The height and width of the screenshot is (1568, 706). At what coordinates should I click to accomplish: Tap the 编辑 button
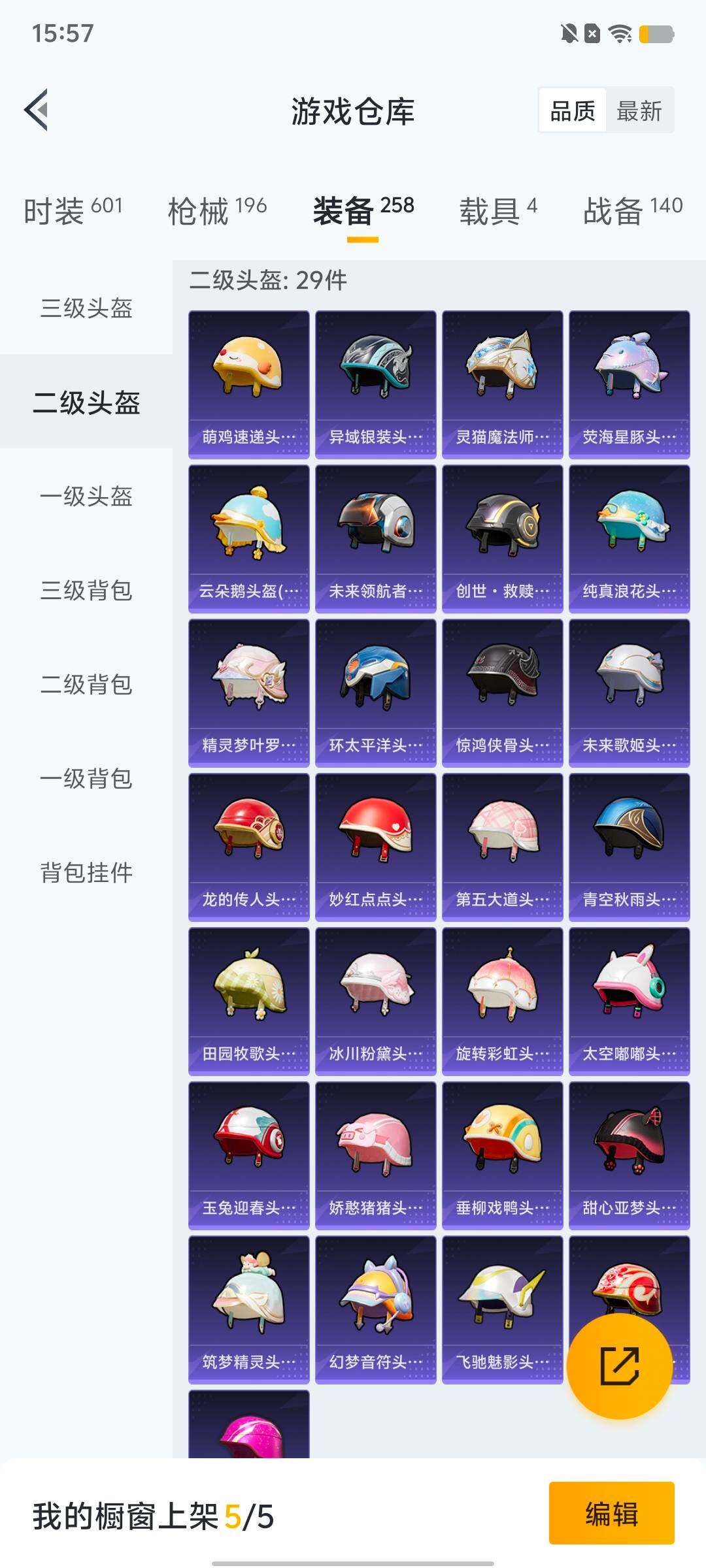coord(611,1513)
